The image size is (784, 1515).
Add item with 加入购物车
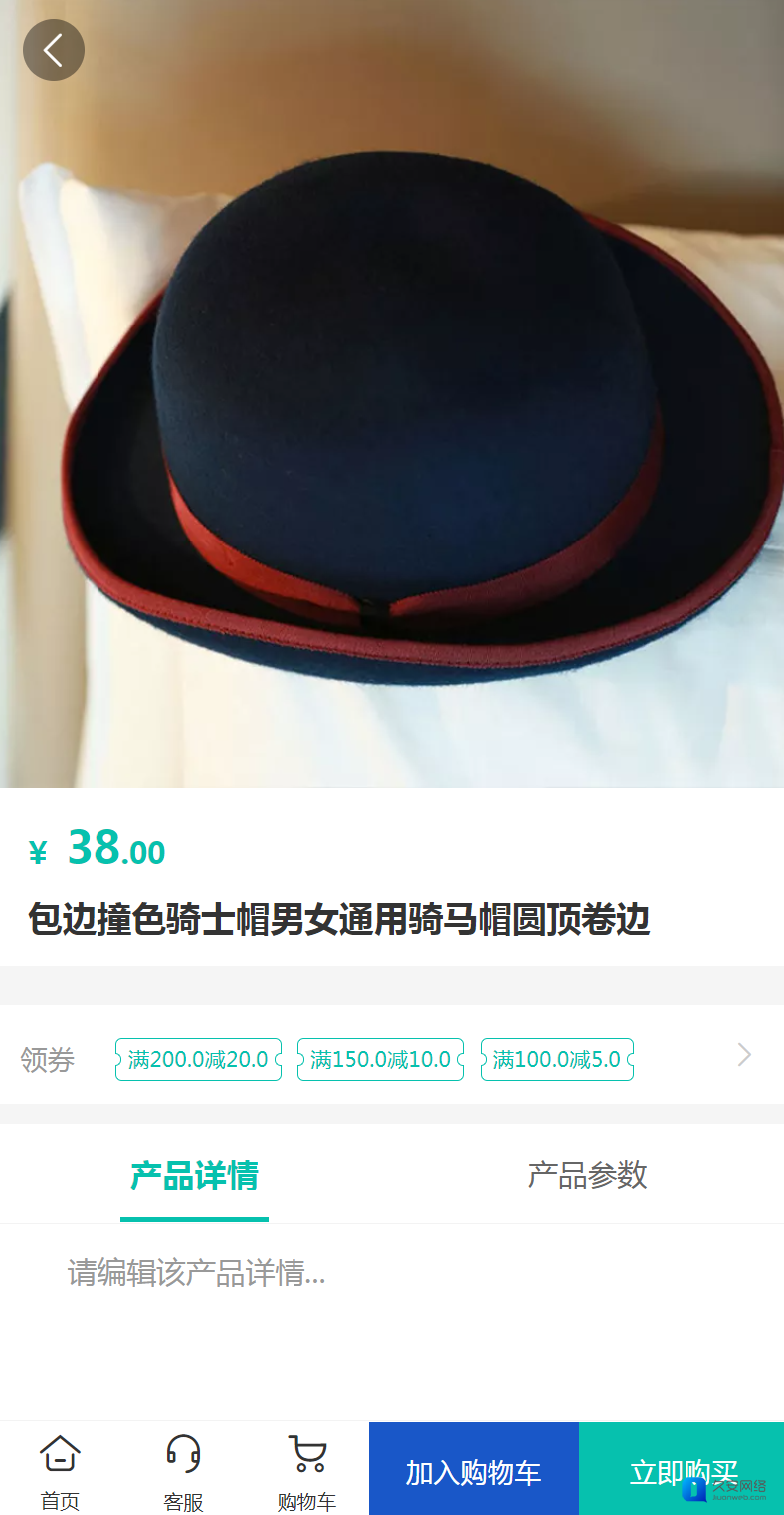(x=474, y=1471)
